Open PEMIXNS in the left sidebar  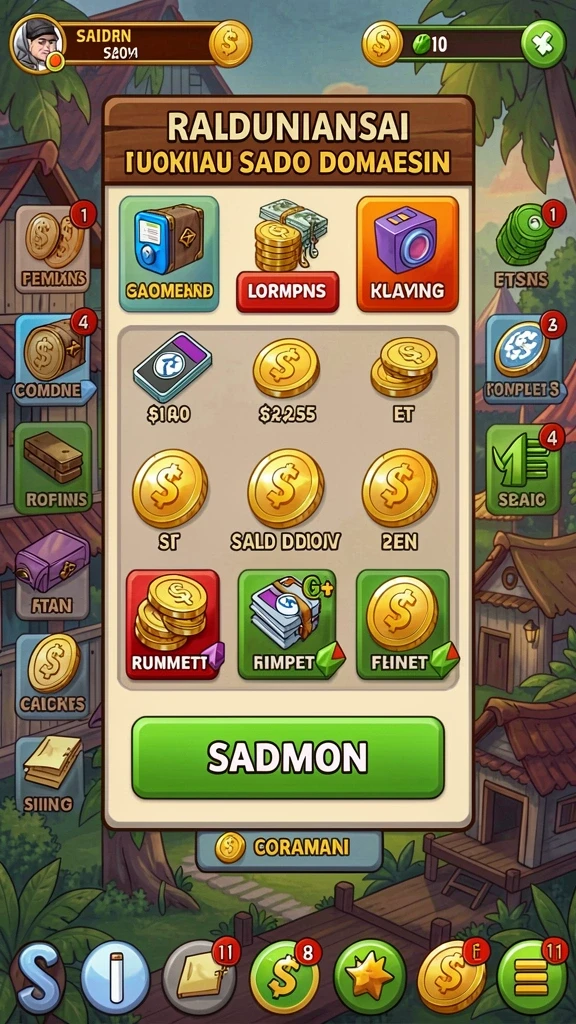(54, 249)
